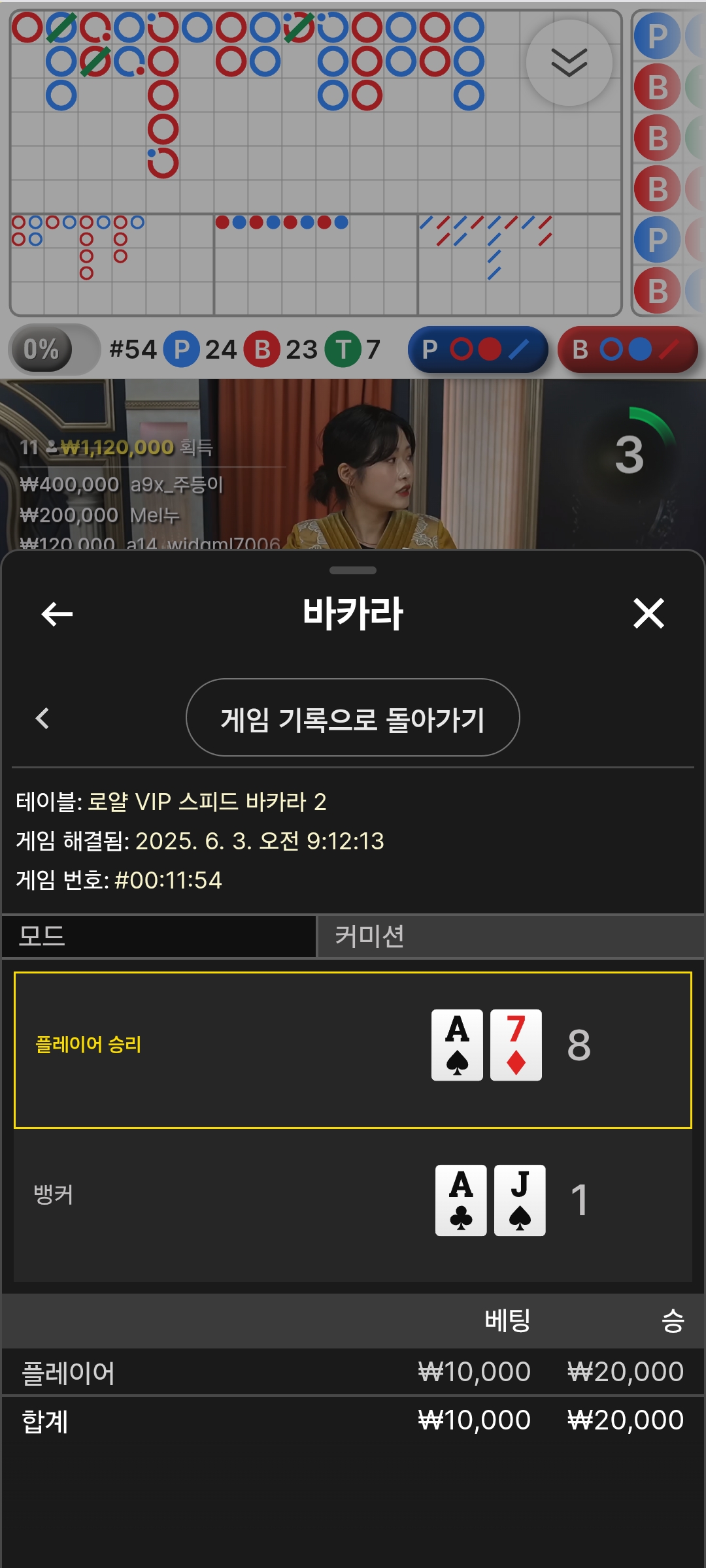706x1568 pixels.
Task: Collapse the roadmap with the double-chevron button
Action: (569, 63)
